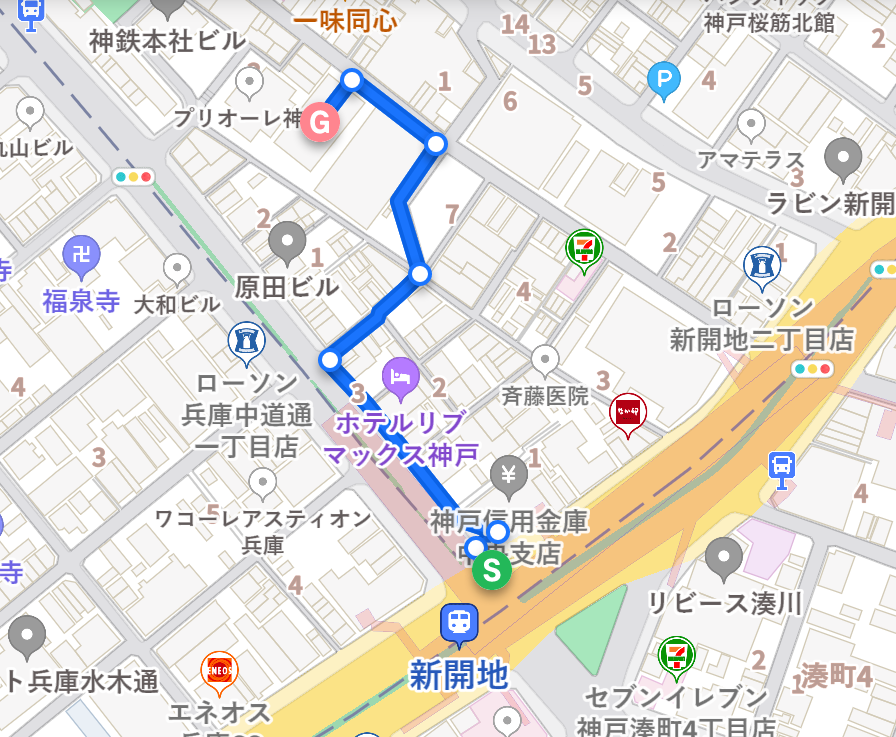The width and height of the screenshot is (896, 737).
Task: Select the ローソン兵庫中道通一丁目店 marker
Action: pyautogui.click(x=246, y=341)
